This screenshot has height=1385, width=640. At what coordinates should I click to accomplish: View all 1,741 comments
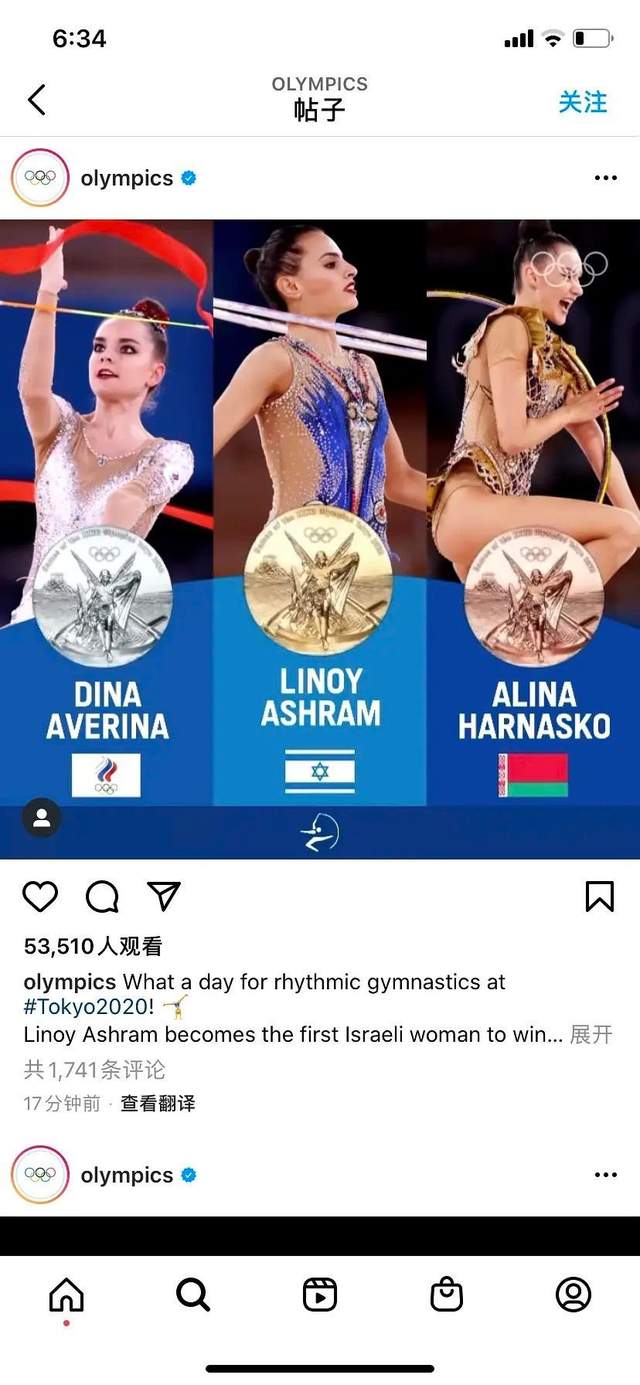(x=95, y=1070)
